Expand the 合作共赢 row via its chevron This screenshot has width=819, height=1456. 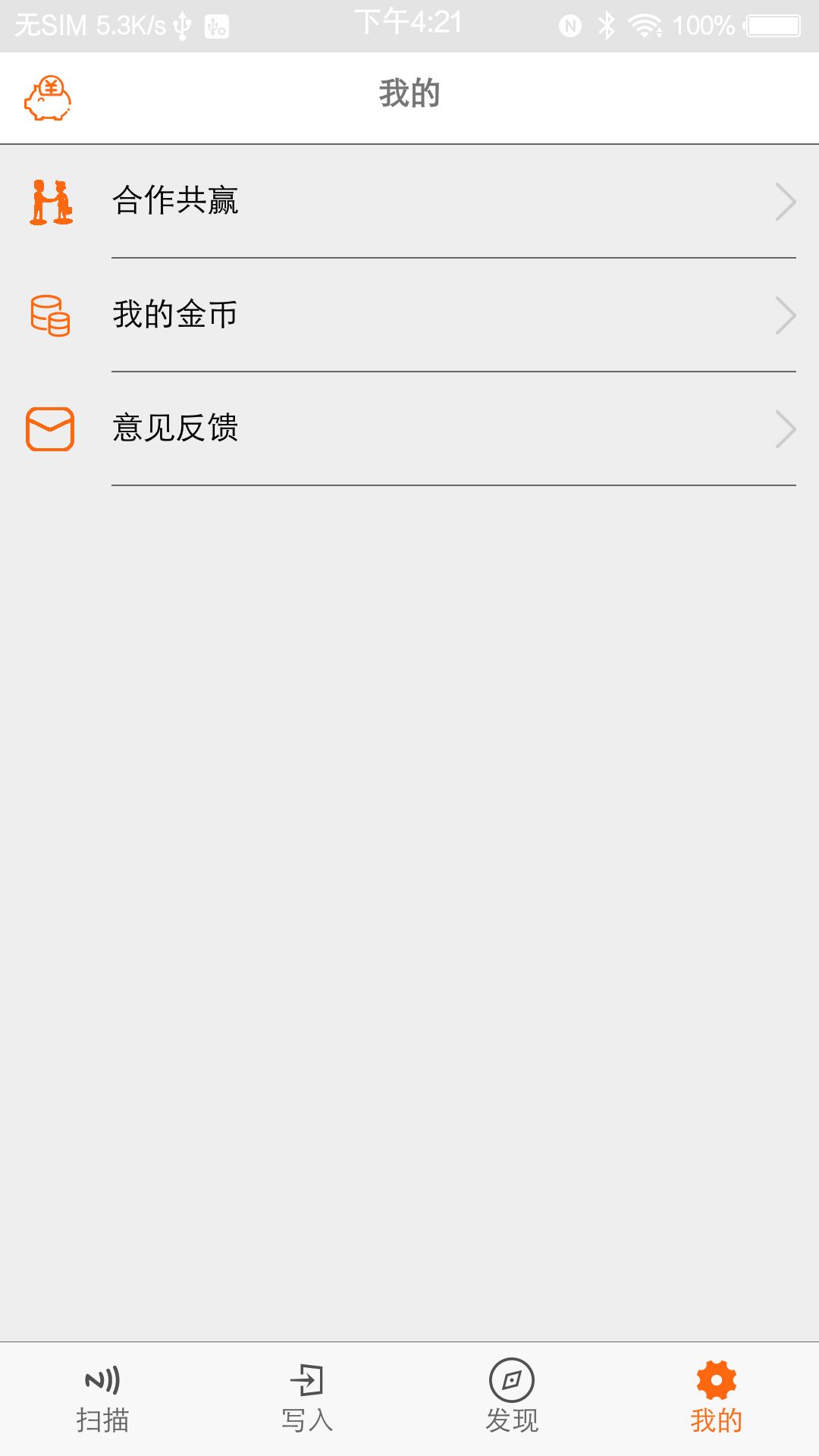[786, 201]
